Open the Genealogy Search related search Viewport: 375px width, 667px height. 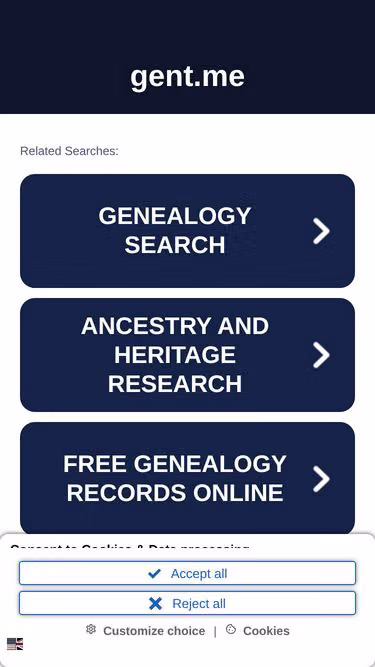(188, 231)
